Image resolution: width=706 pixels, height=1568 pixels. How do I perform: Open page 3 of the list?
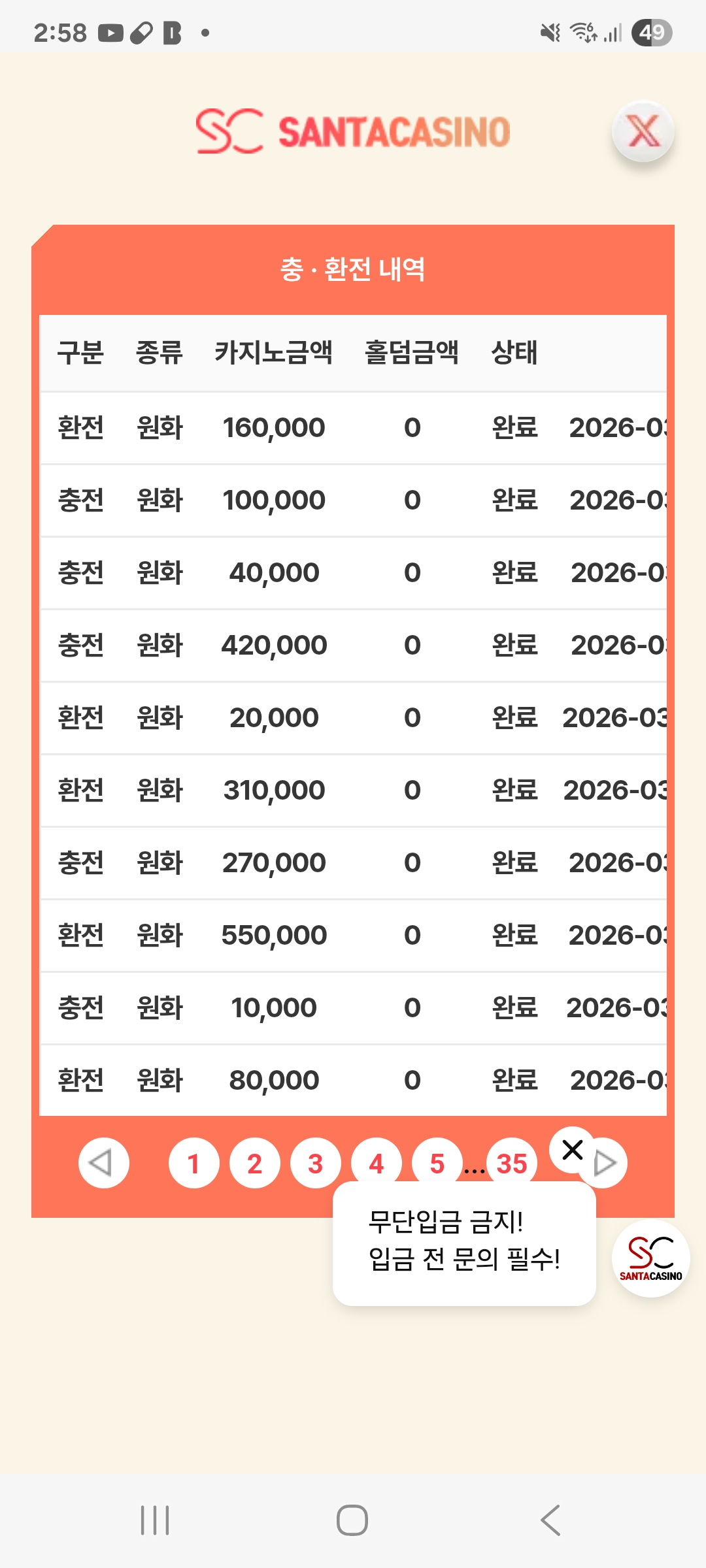[315, 1163]
